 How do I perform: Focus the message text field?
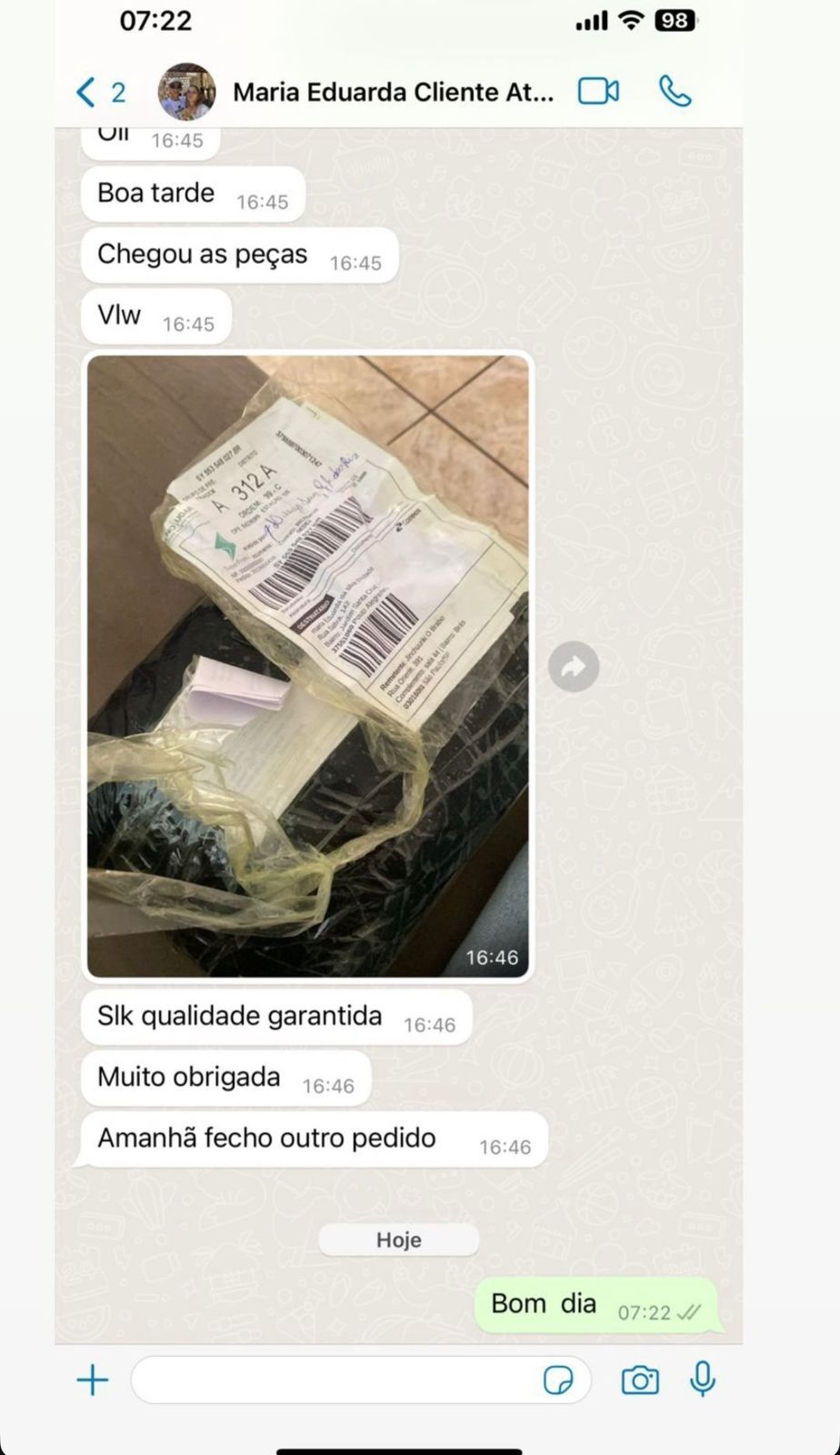coord(336,1380)
